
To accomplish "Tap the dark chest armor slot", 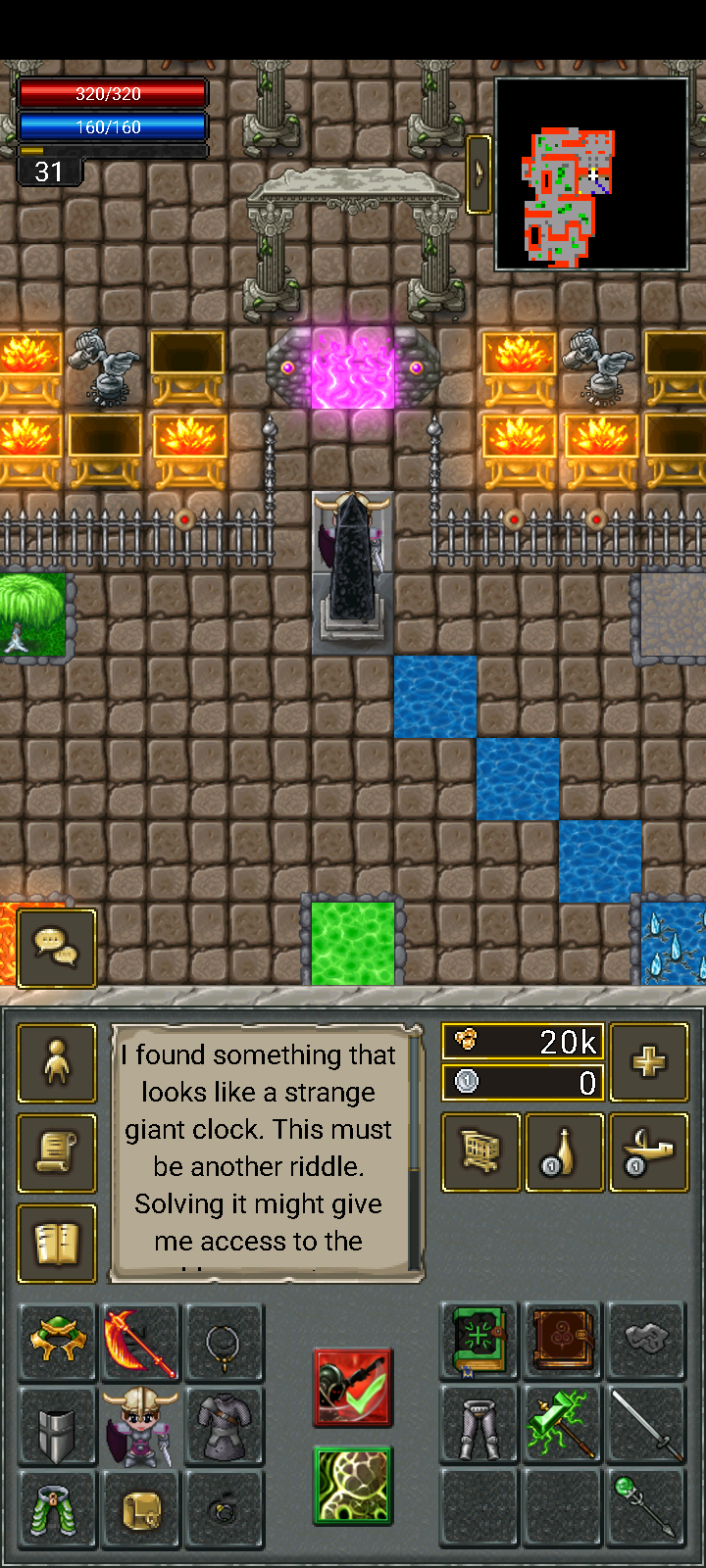I will tap(224, 1426).
